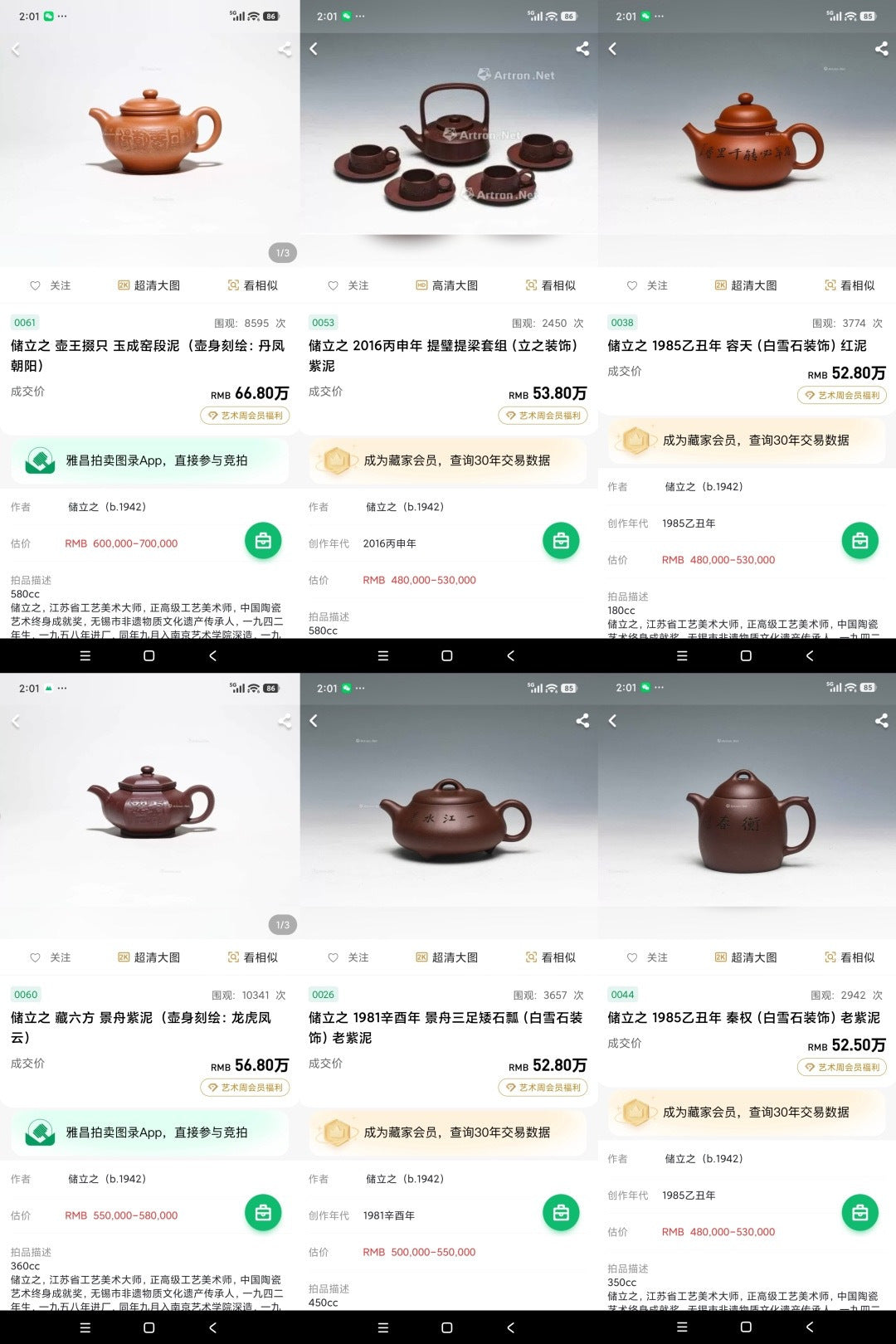This screenshot has width=896, height=1344.
Task: Tap the share icon on 秦权 teapot listing
Action: [879, 722]
